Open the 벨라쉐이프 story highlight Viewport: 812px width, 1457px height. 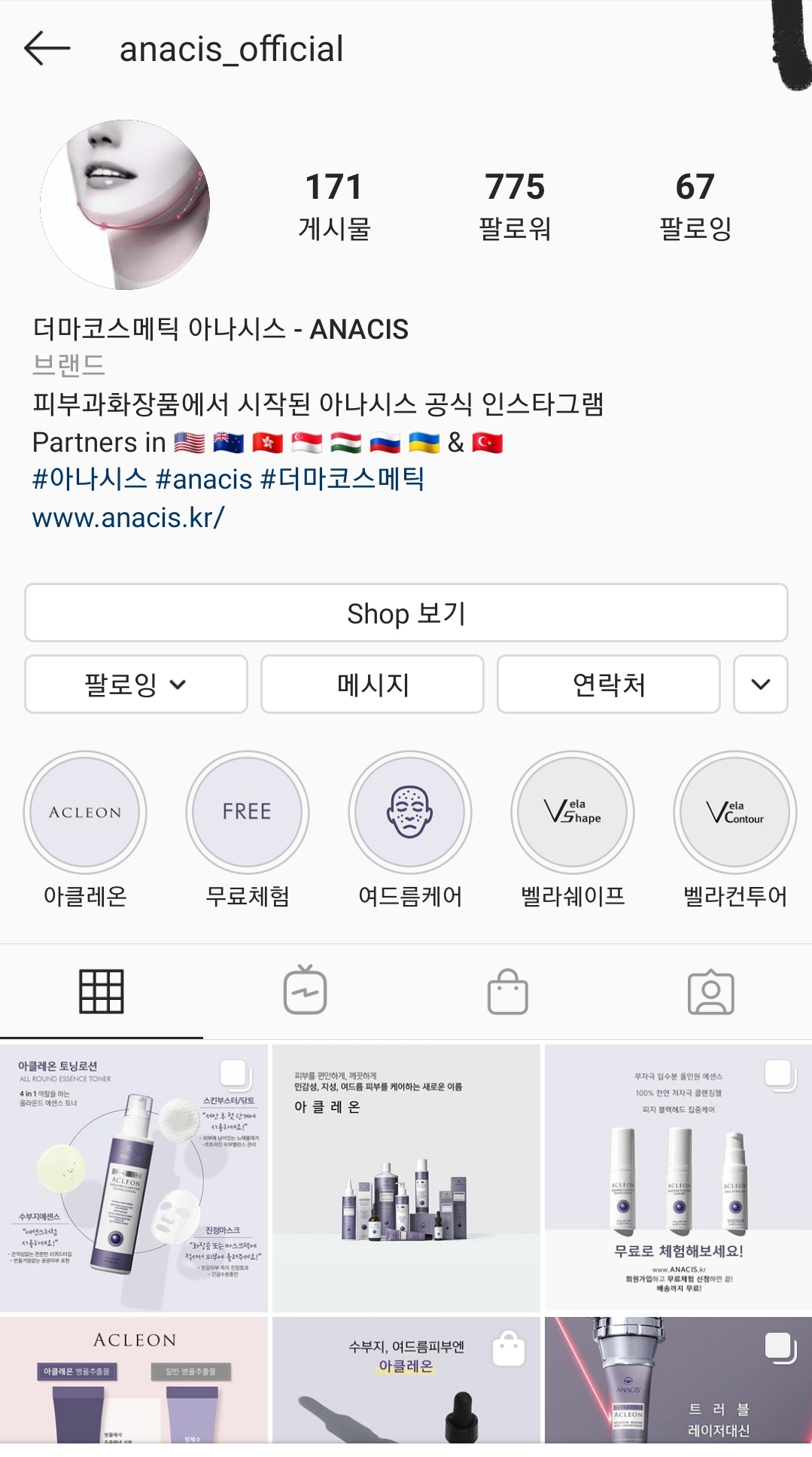[x=573, y=812]
